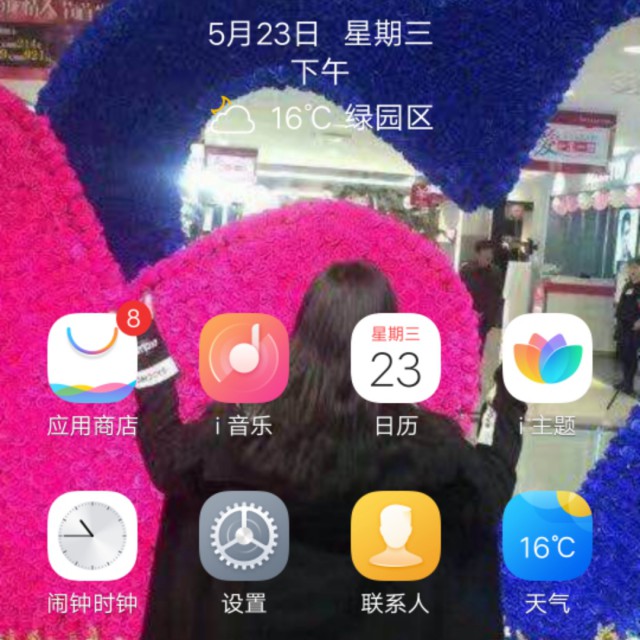Open 设置 settings
Image resolution: width=640 pixels, height=640 pixels.
(244, 536)
